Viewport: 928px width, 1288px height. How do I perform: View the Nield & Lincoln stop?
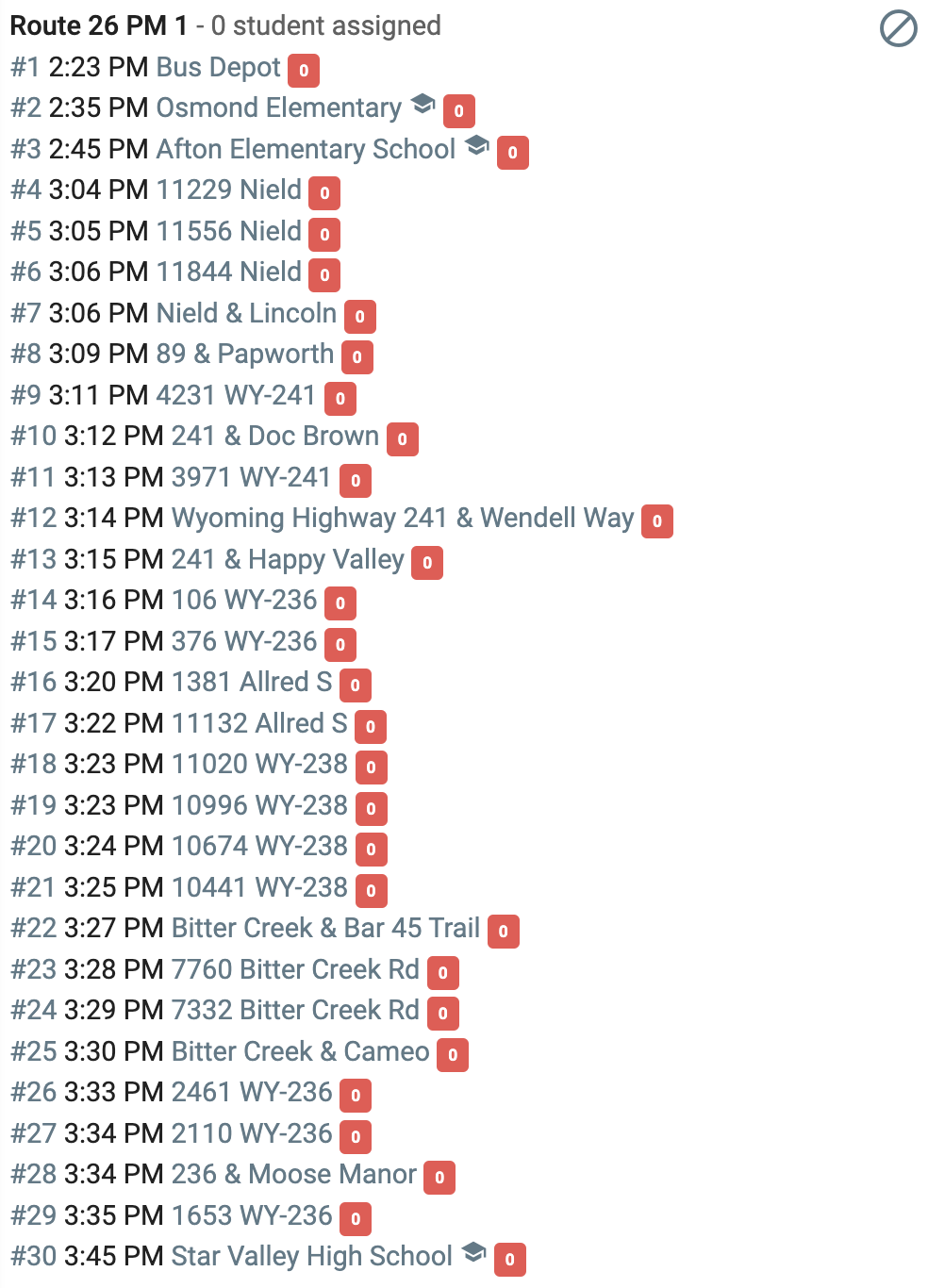coord(246,314)
